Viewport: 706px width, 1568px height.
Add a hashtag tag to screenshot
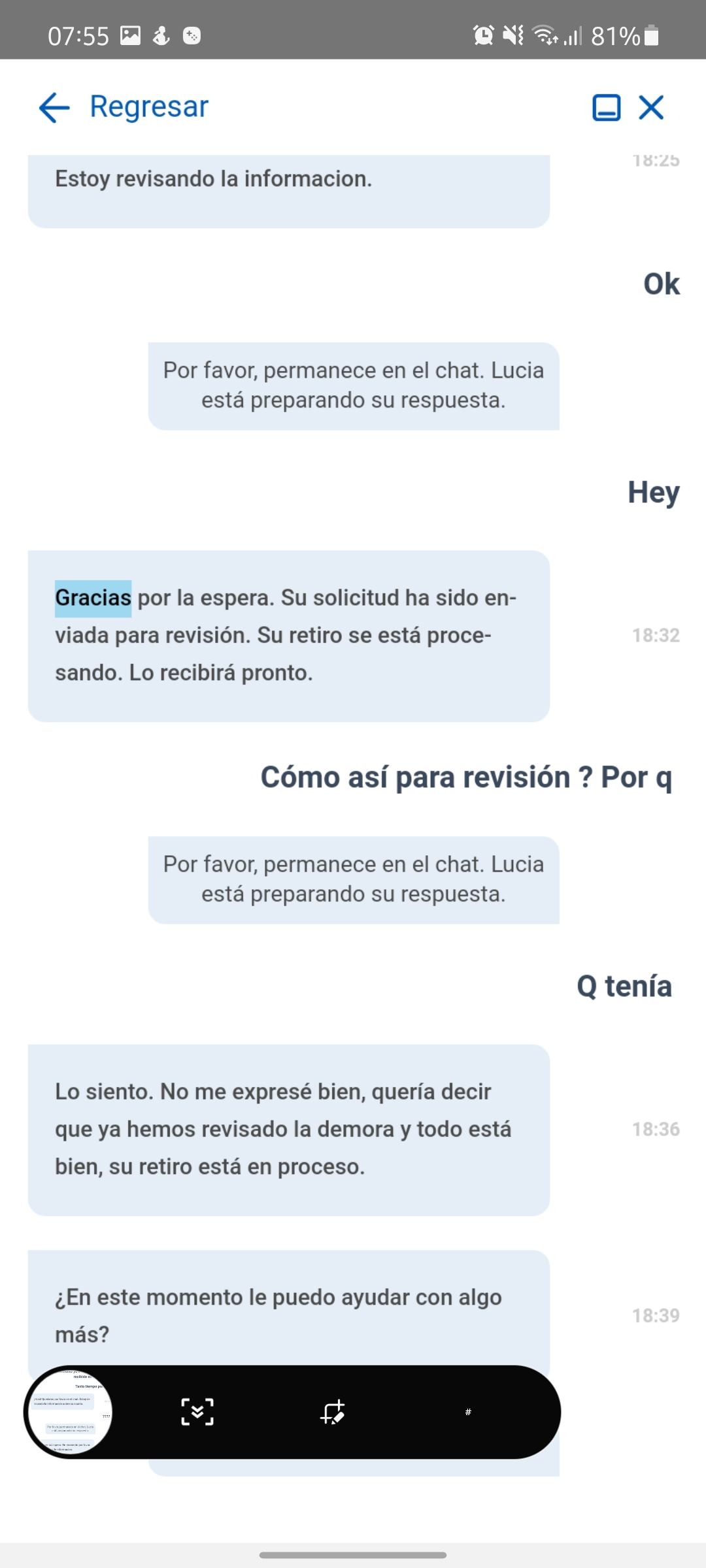[468, 1412]
